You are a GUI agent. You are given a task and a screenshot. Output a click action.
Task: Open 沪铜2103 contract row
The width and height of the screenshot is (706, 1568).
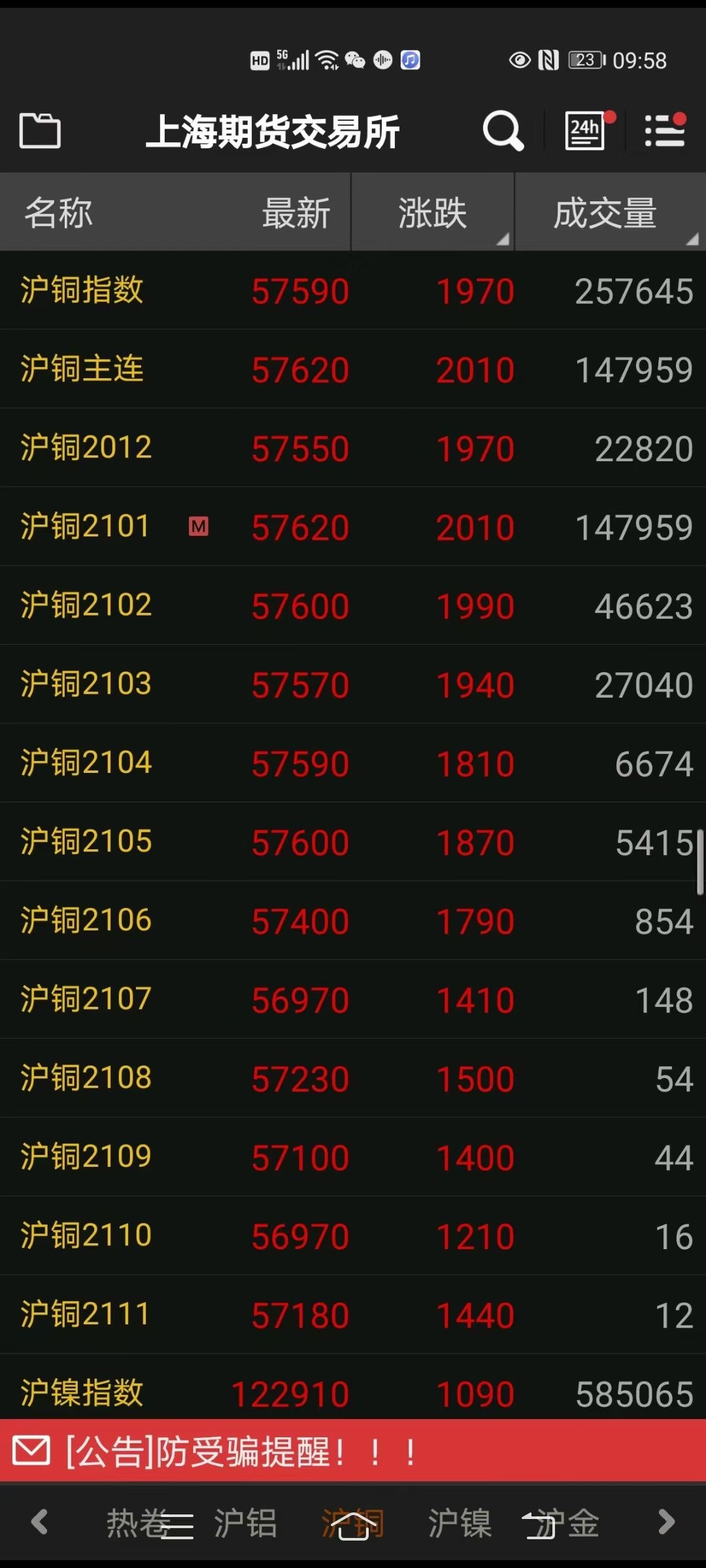pos(353,684)
